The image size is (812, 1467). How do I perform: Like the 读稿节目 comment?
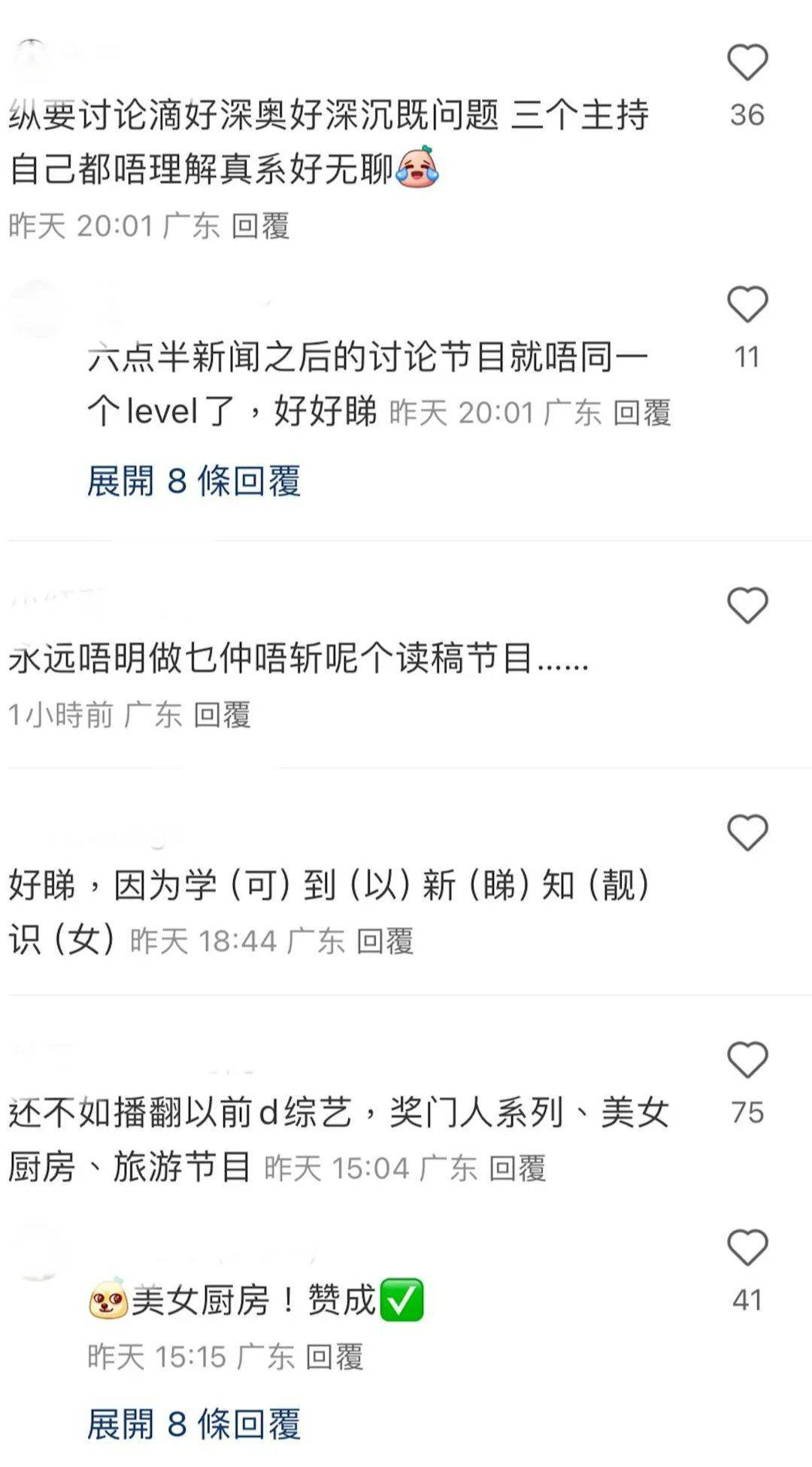pos(747,606)
